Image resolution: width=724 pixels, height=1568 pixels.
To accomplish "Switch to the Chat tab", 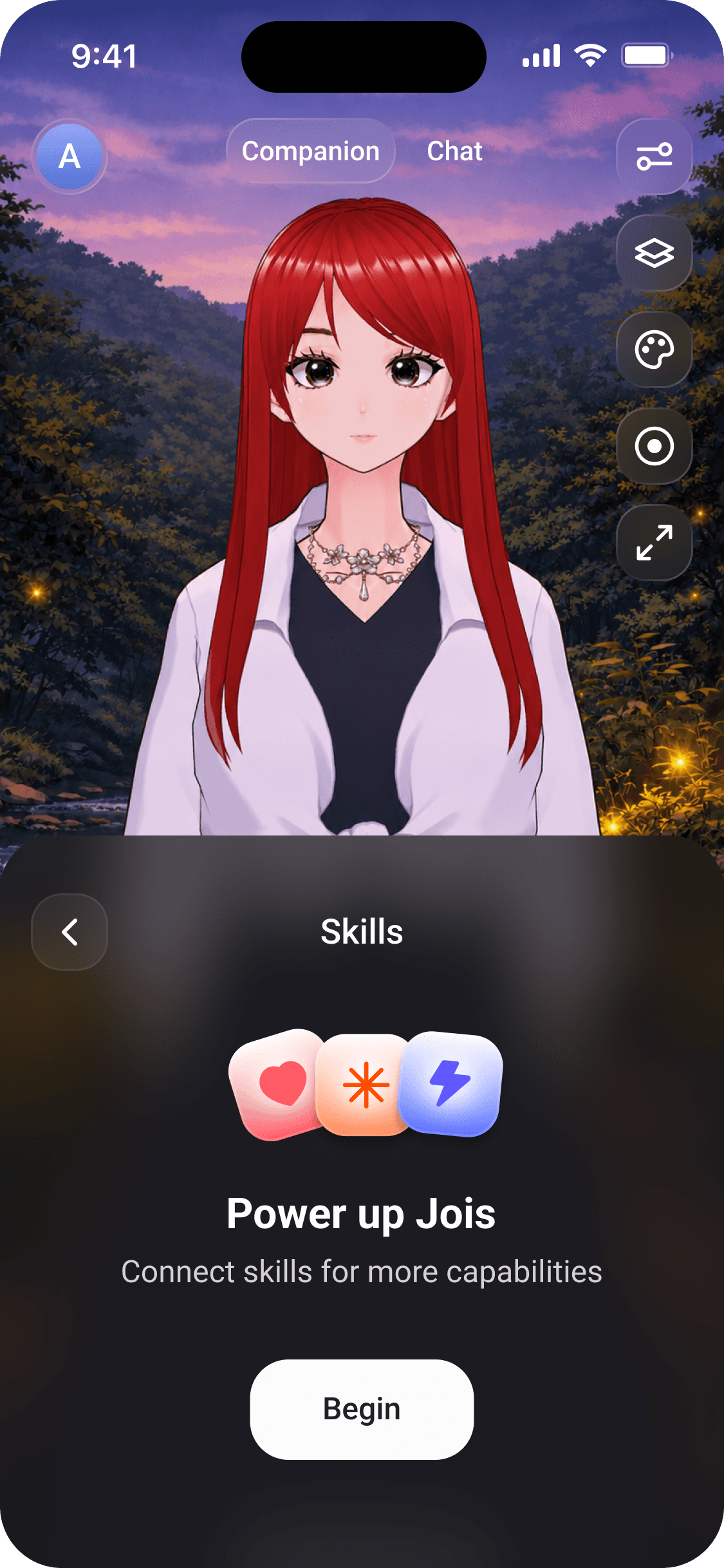I will [x=454, y=151].
